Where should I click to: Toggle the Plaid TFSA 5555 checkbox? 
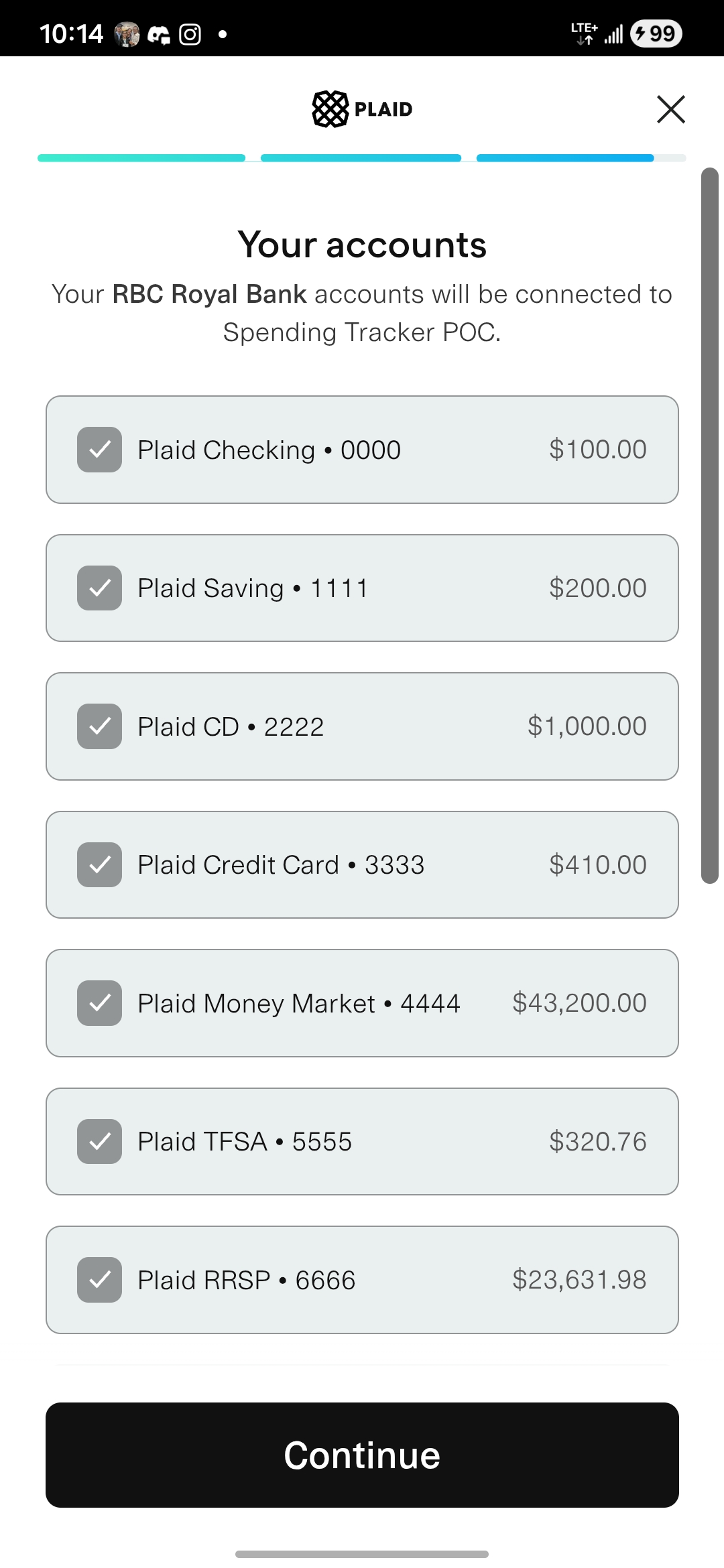point(99,1142)
